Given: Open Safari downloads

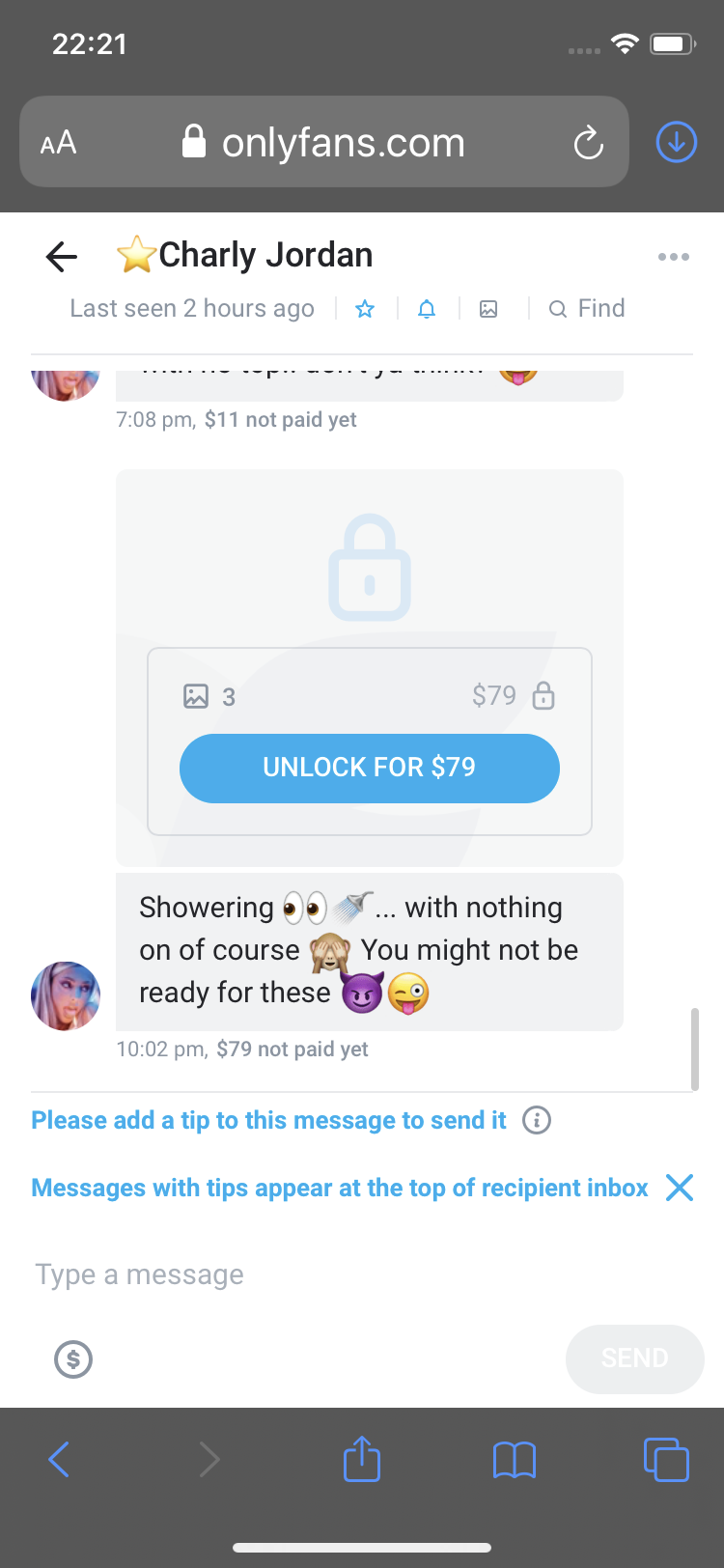Looking at the screenshot, I should pos(676,143).
